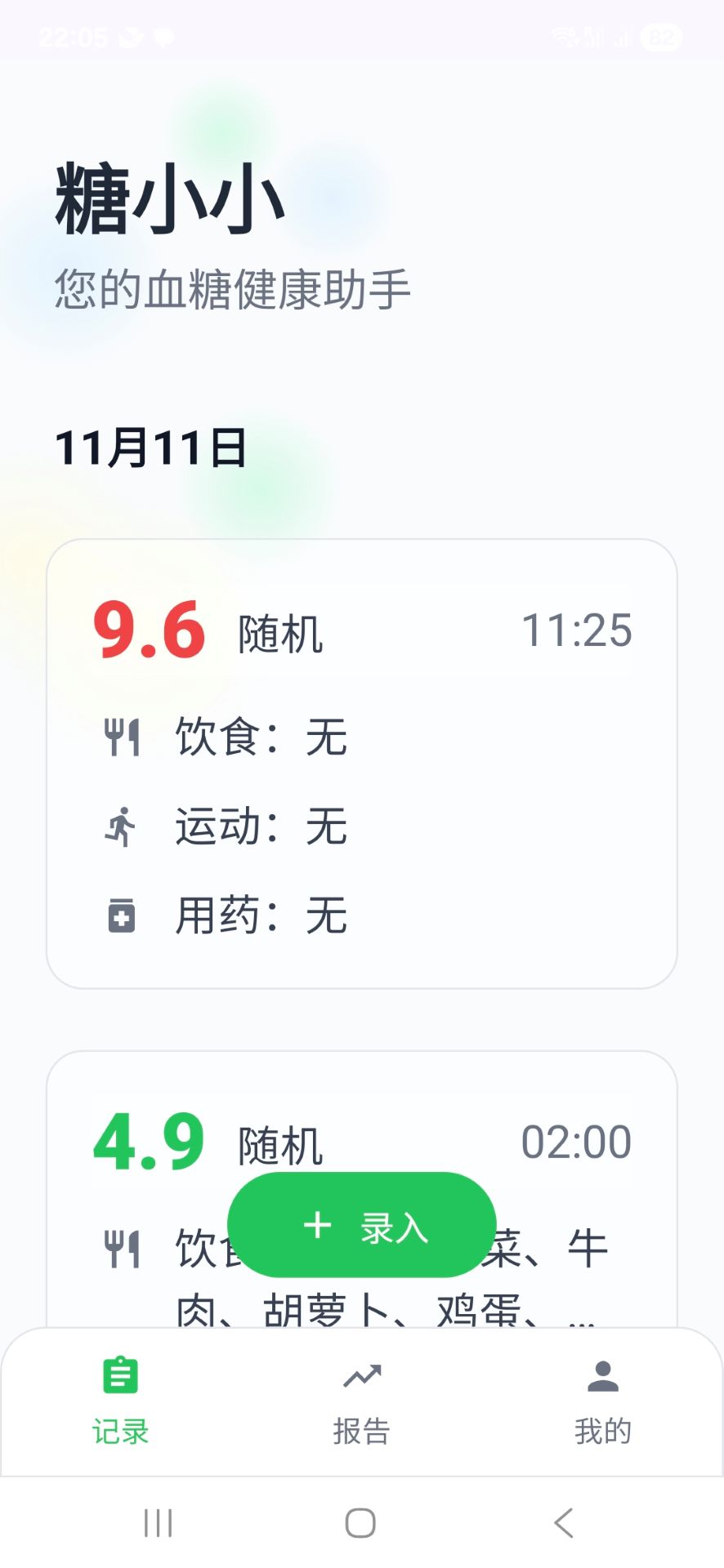The height and width of the screenshot is (1568, 724).
Task: Open recent apps via the lines icon
Action: (156, 1521)
